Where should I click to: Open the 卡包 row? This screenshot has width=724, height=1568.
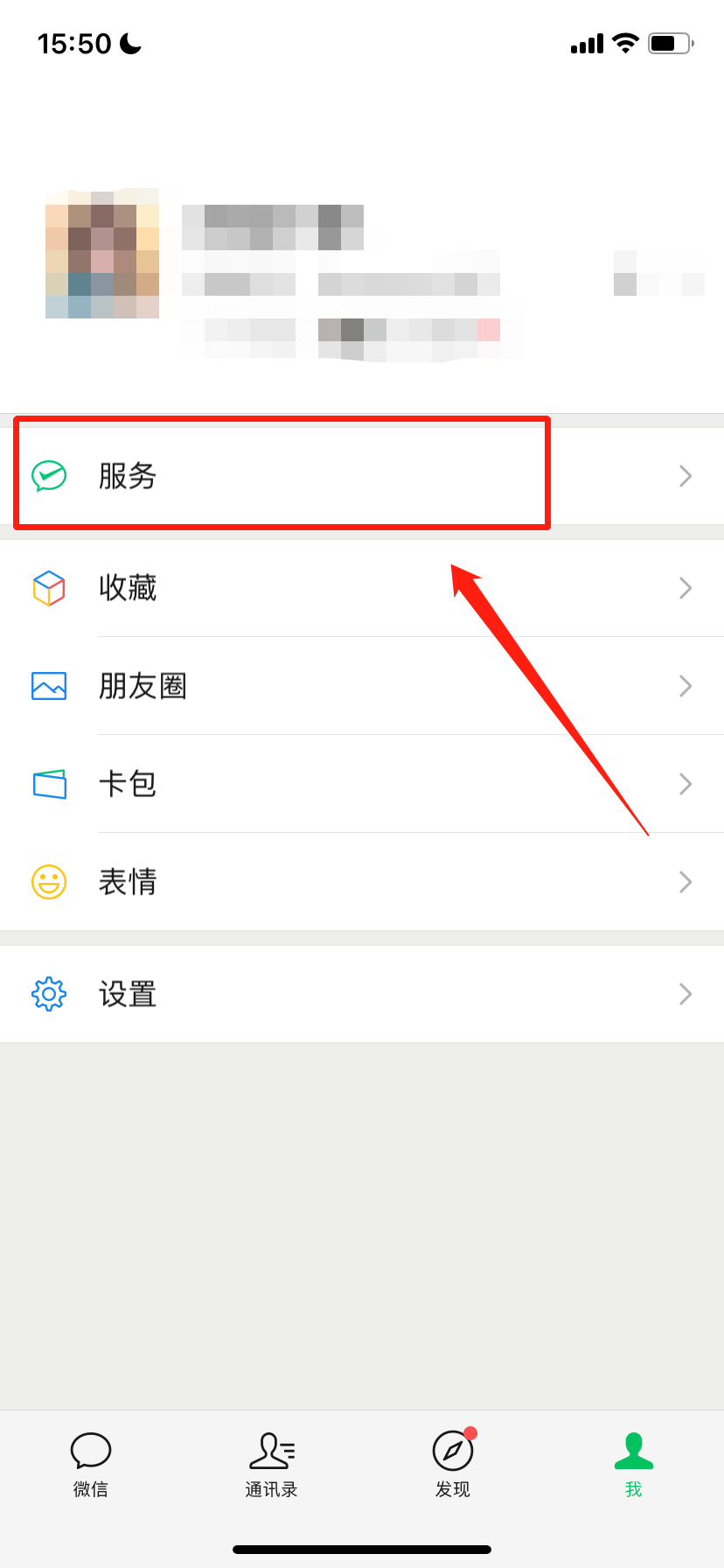[362, 784]
